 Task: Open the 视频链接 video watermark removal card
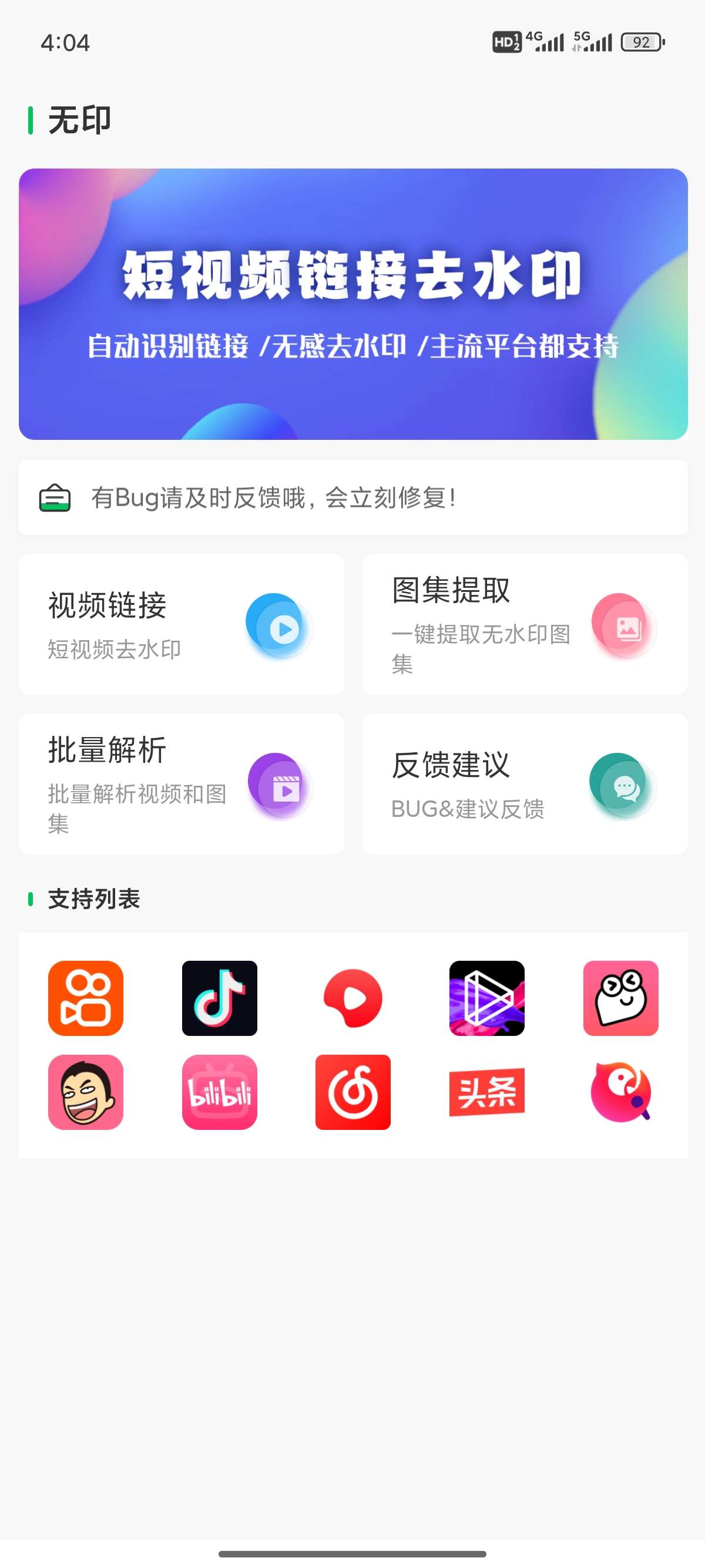tap(182, 624)
